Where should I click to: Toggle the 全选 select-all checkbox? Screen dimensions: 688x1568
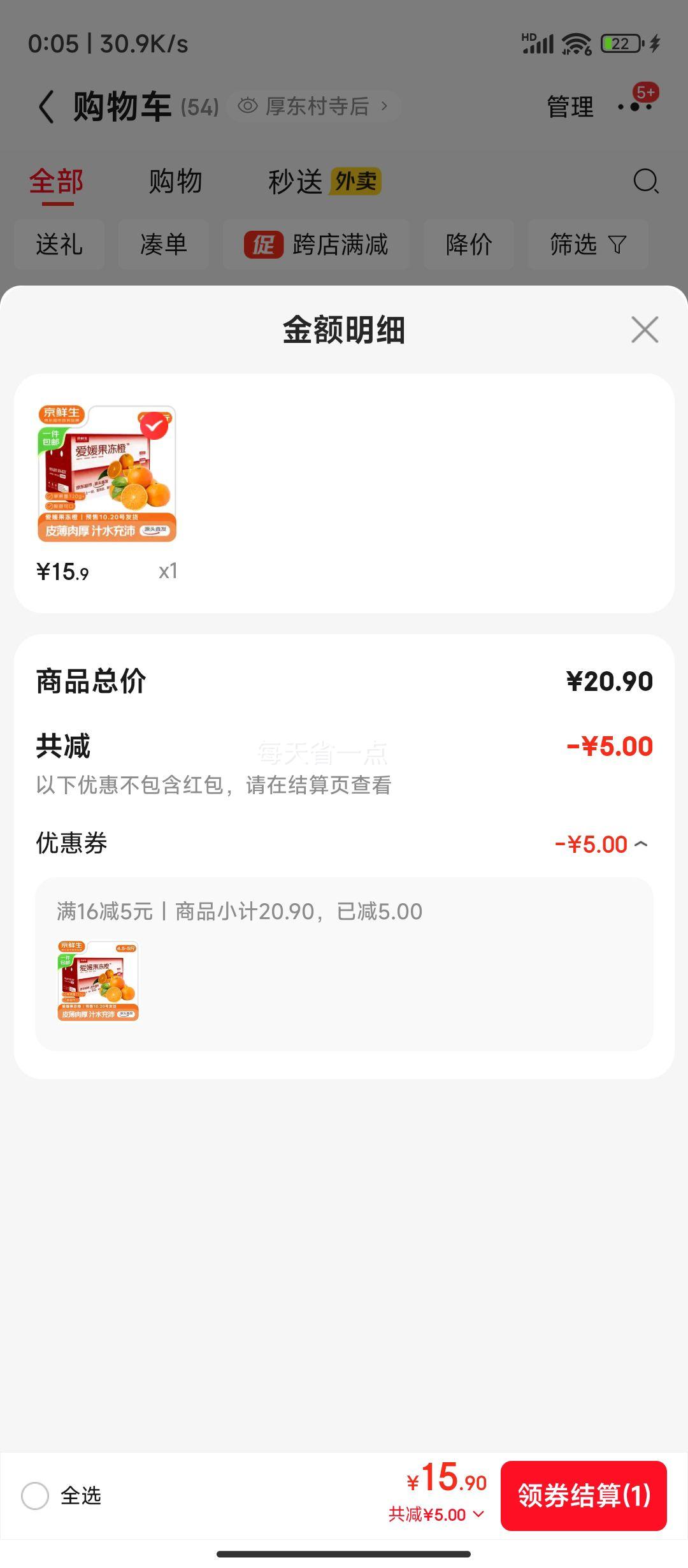tap(35, 1495)
